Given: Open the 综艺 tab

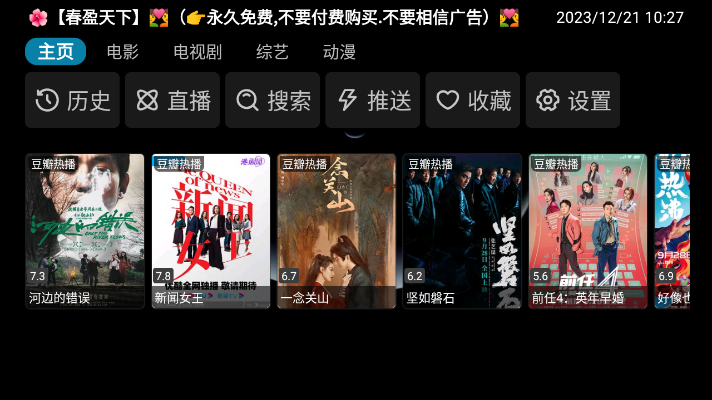Looking at the screenshot, I should coord(272,52).
